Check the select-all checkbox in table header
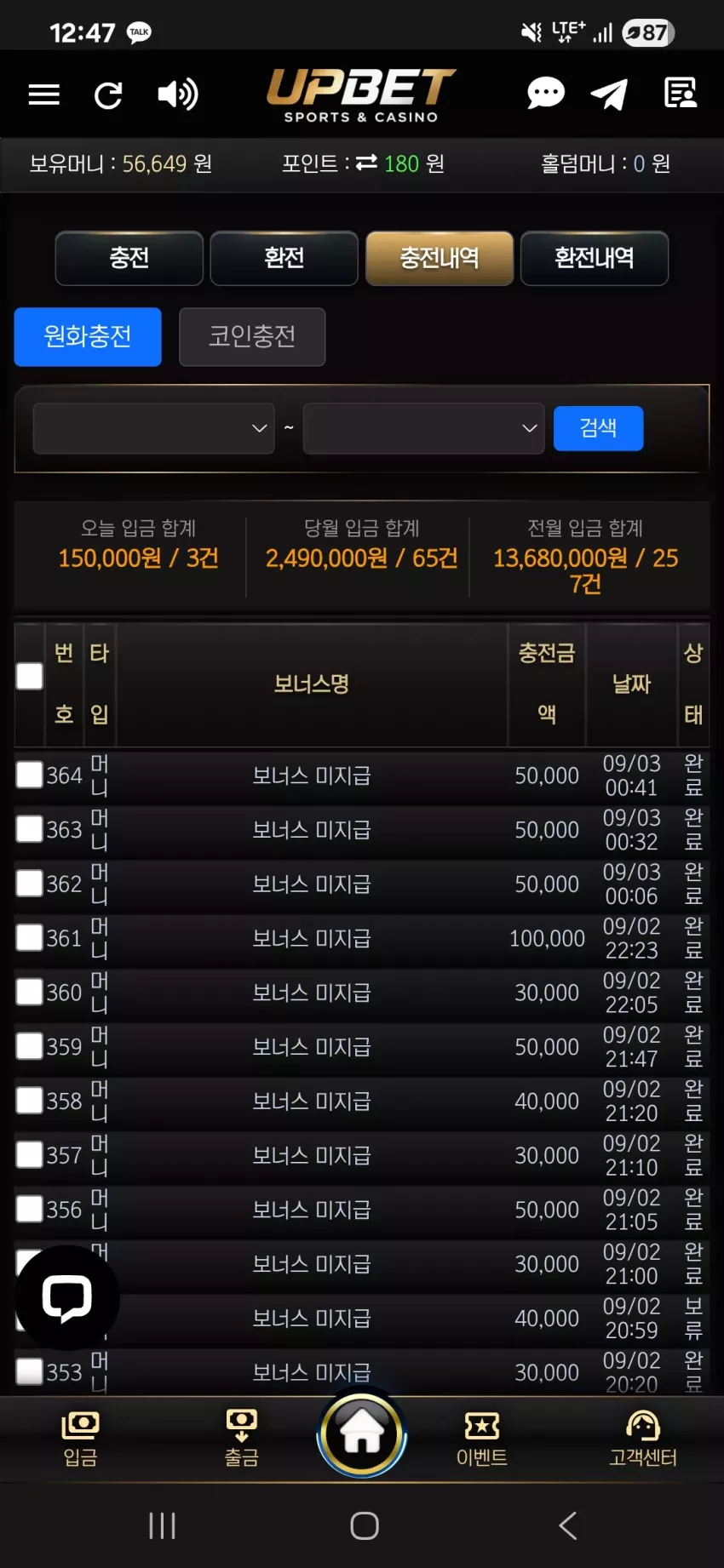The image size is (724, 1568). (30, 676)
